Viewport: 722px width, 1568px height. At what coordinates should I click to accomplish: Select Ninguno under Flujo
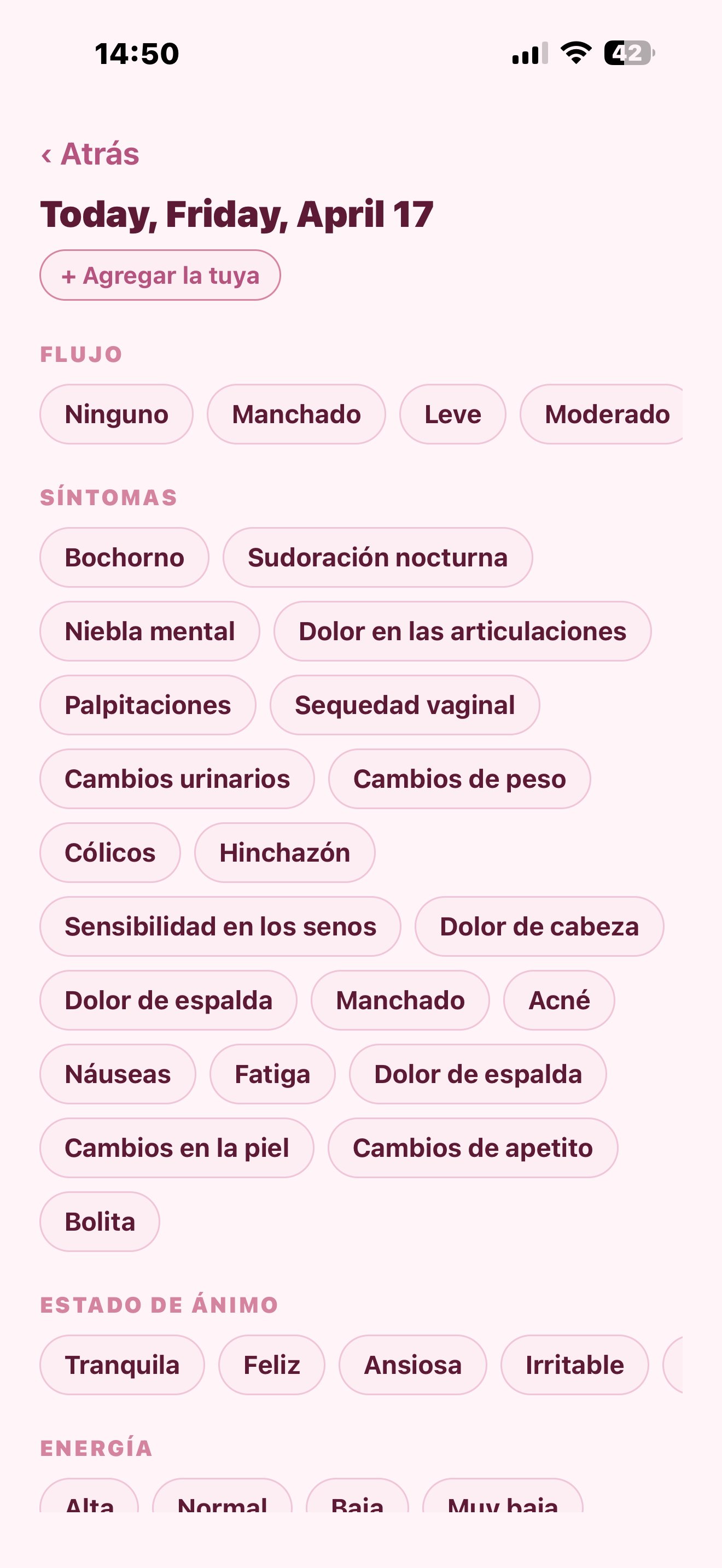(115, 414)
